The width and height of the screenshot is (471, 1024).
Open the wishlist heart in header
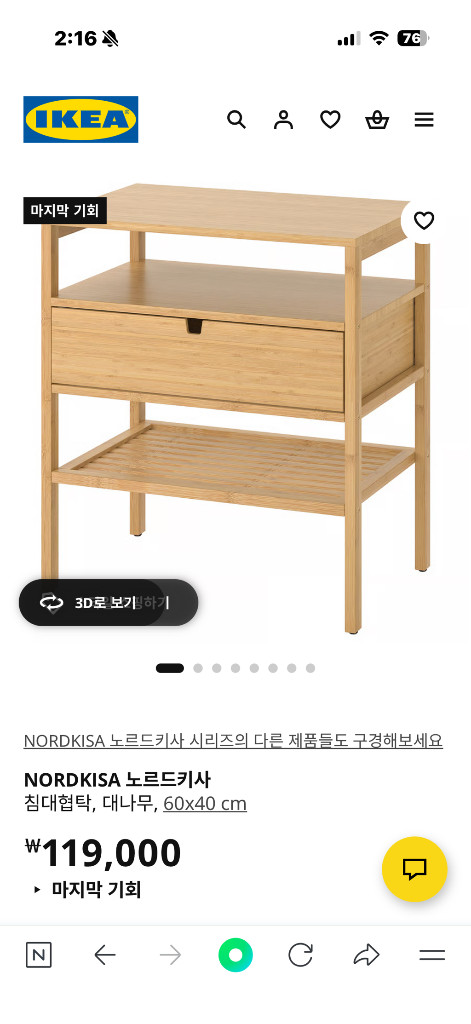point(331,120)
